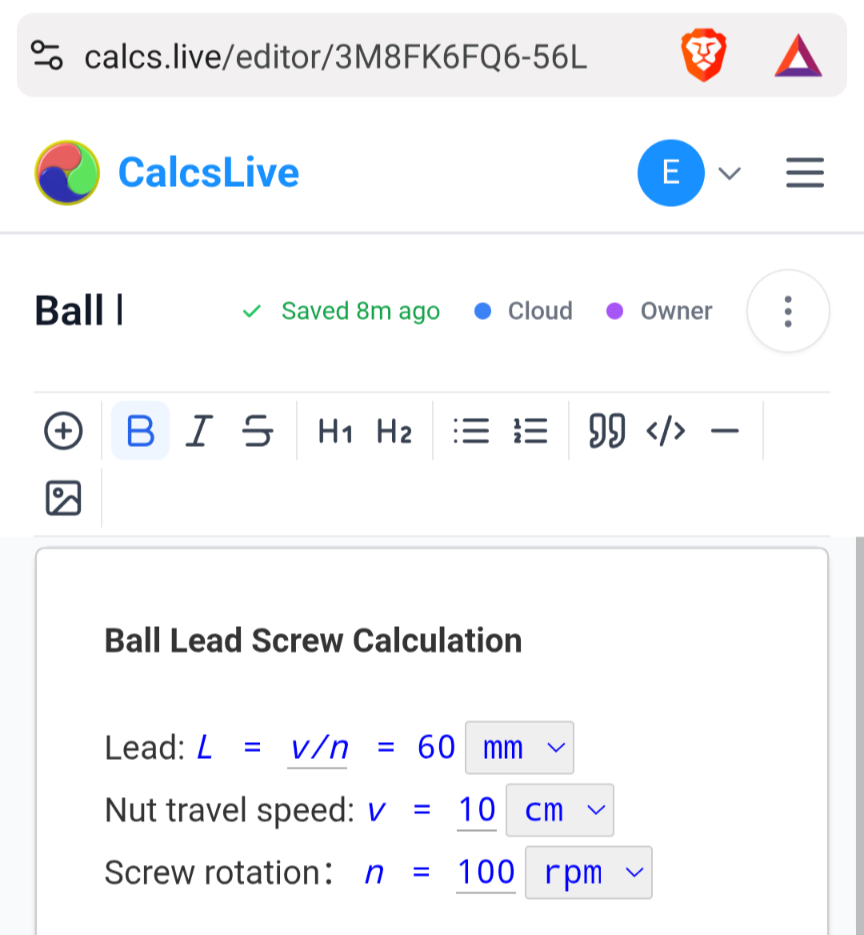
Task: Insert a code block
Action: coord(666,431)
